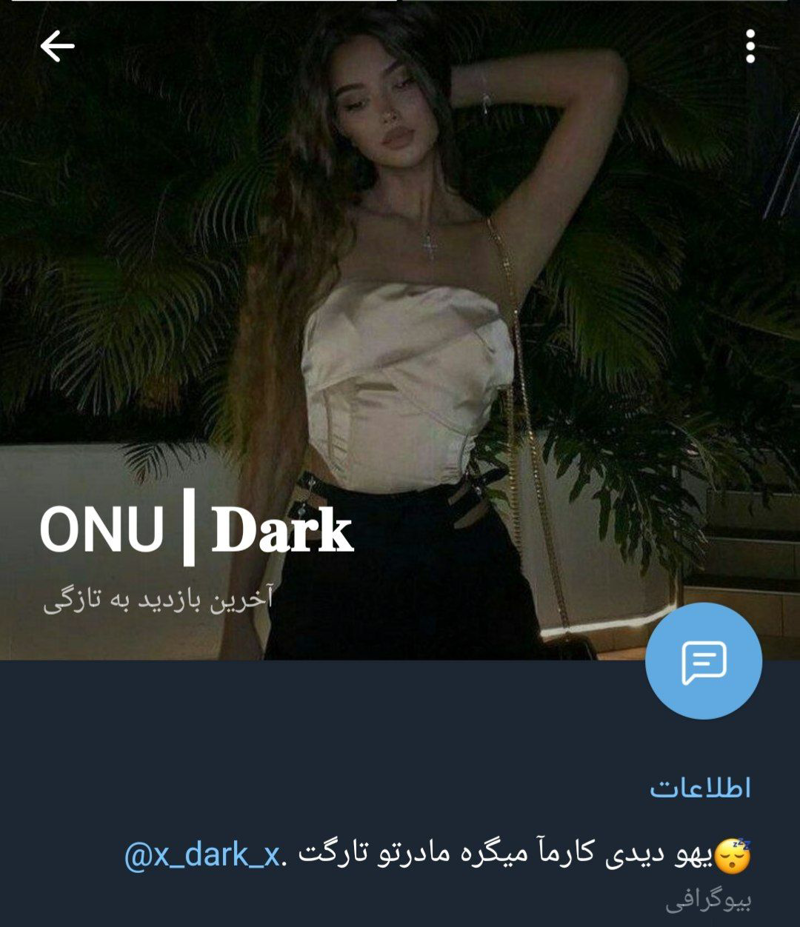This screenshot has width=800, height=927.
Task: Open the @x_dark_x mention link
Action: (x=201, y=856)
